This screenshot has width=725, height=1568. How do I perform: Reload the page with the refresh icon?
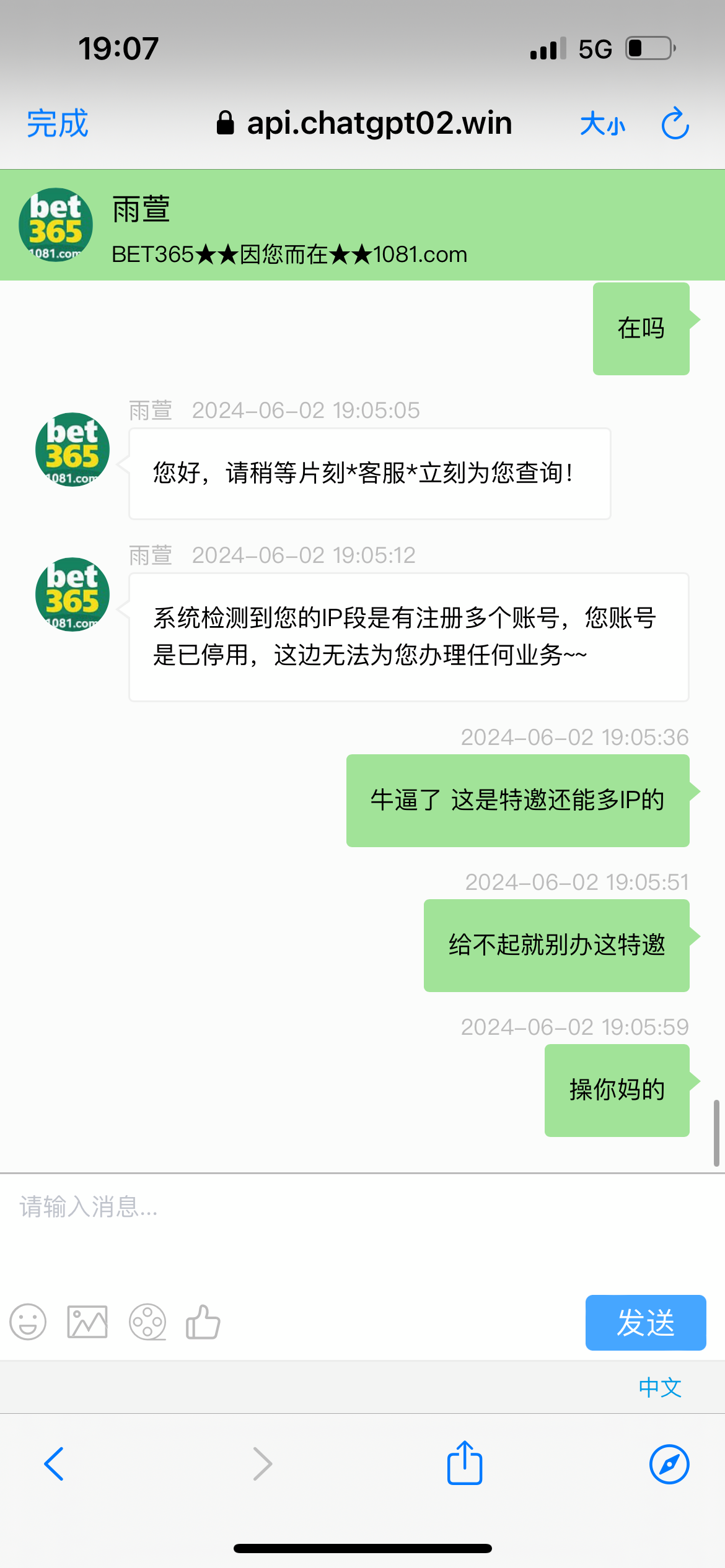pos(675,124)
